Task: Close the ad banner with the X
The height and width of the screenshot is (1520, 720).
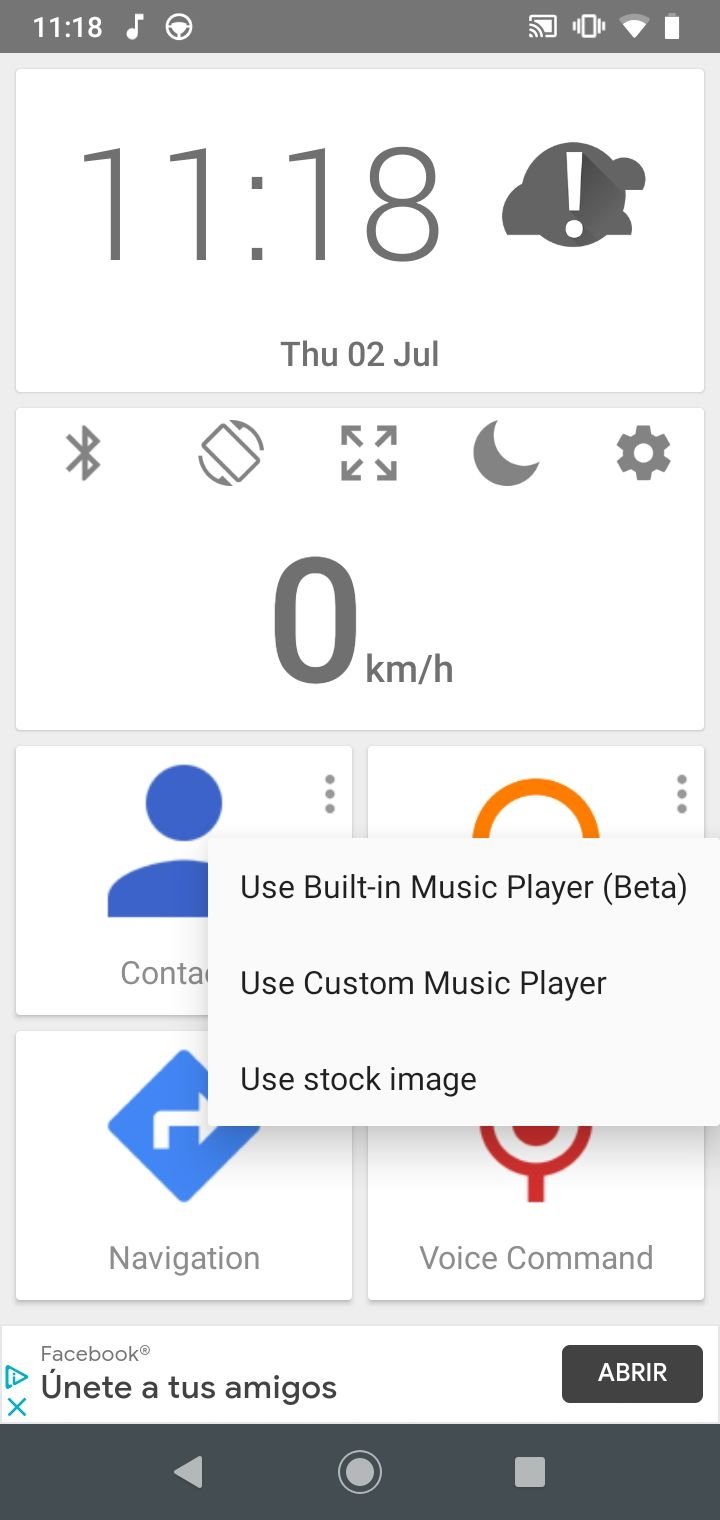Action: point(17,1406)
